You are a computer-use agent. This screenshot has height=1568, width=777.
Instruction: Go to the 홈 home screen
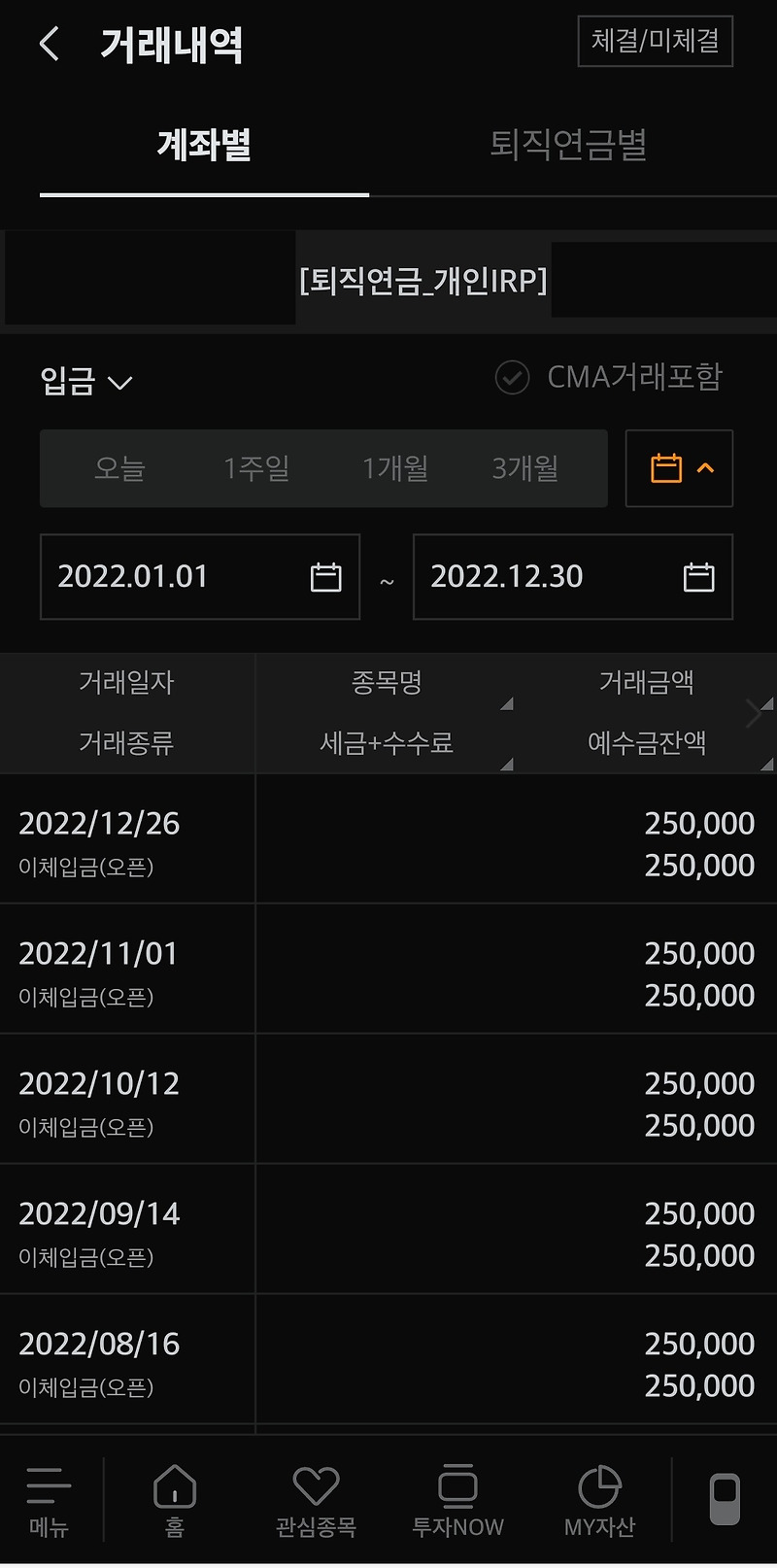coord(175,1499)
